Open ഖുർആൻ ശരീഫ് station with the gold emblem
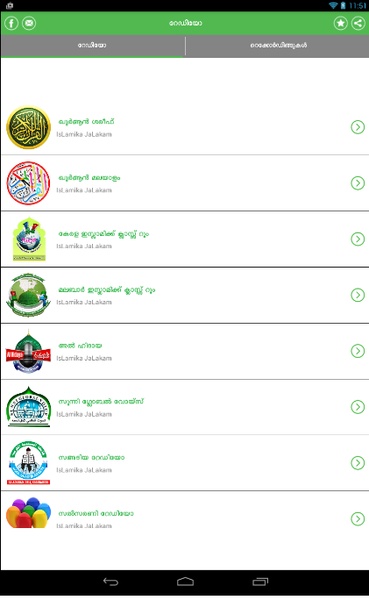 pos(184,127)
